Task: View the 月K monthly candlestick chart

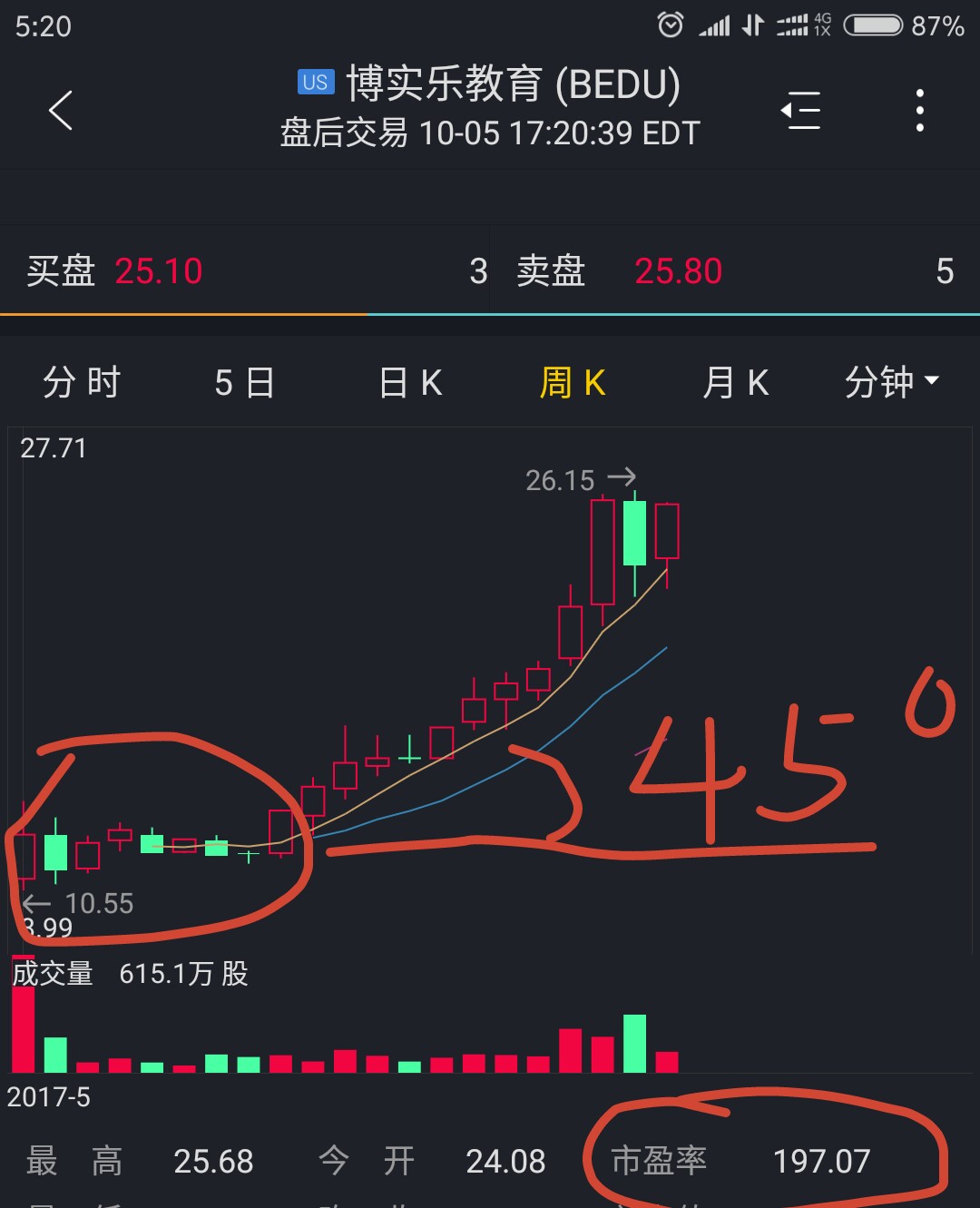Action: point(735,383)
